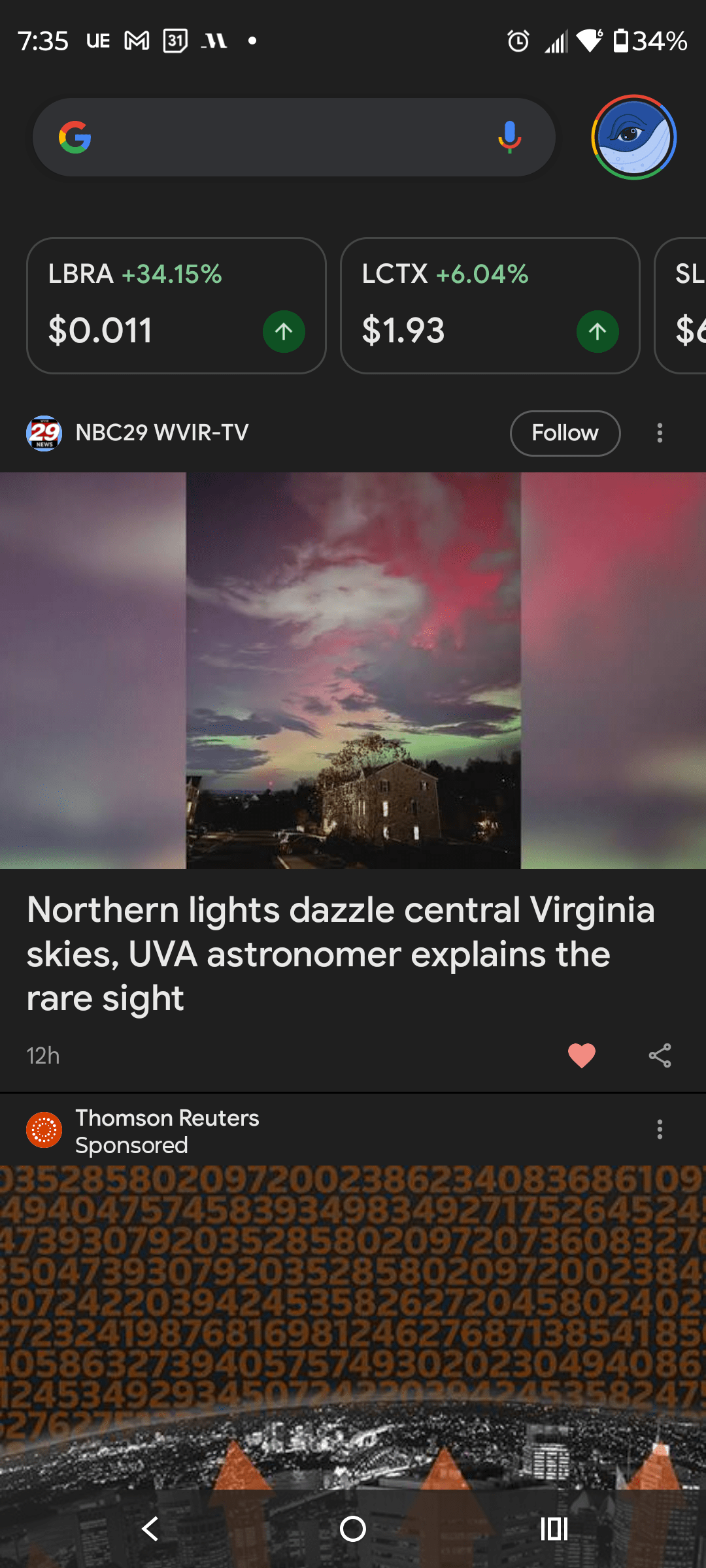Screen dimensions: 706x1568
Task: Open the LCTX stock card
Action: click(490, 305)
